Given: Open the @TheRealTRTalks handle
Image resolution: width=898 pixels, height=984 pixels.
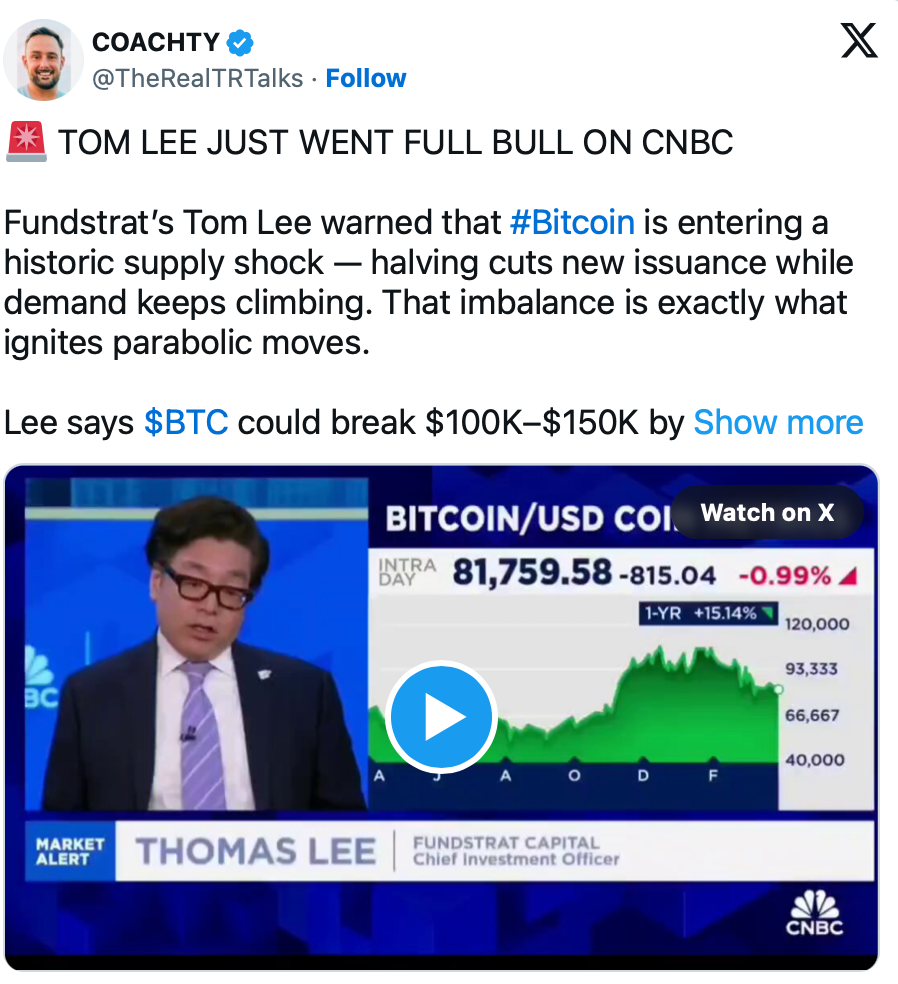Looking at the screenshot, I should coord(197,79).
